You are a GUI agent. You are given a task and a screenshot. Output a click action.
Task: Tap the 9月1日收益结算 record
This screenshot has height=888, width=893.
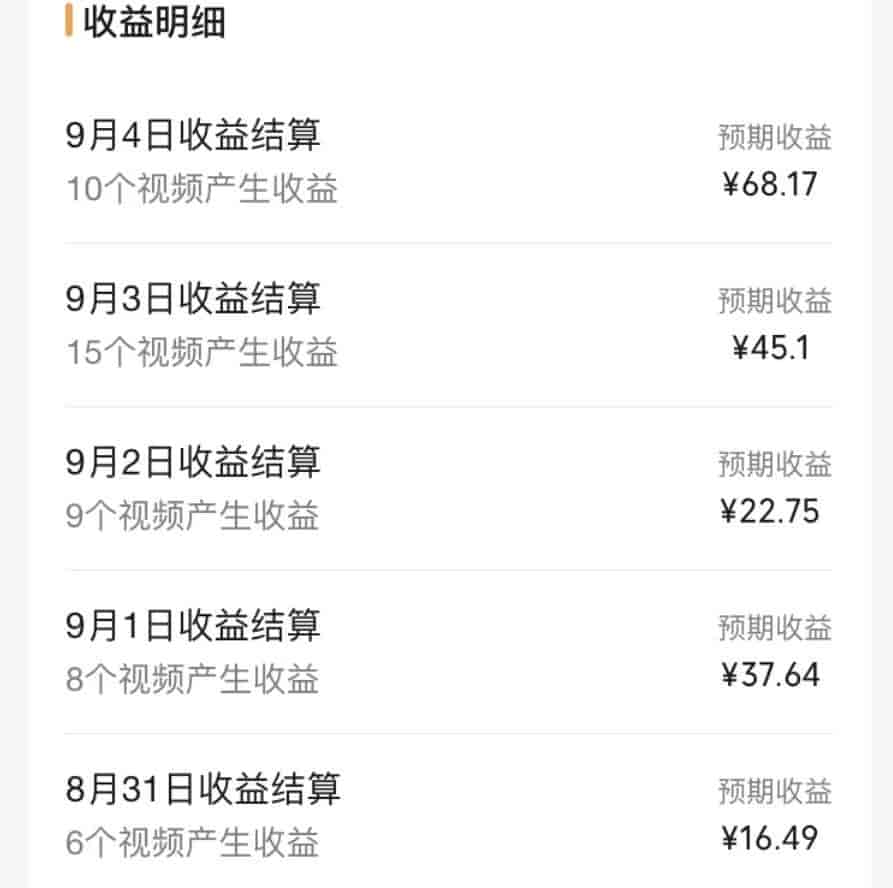point(194,627)
